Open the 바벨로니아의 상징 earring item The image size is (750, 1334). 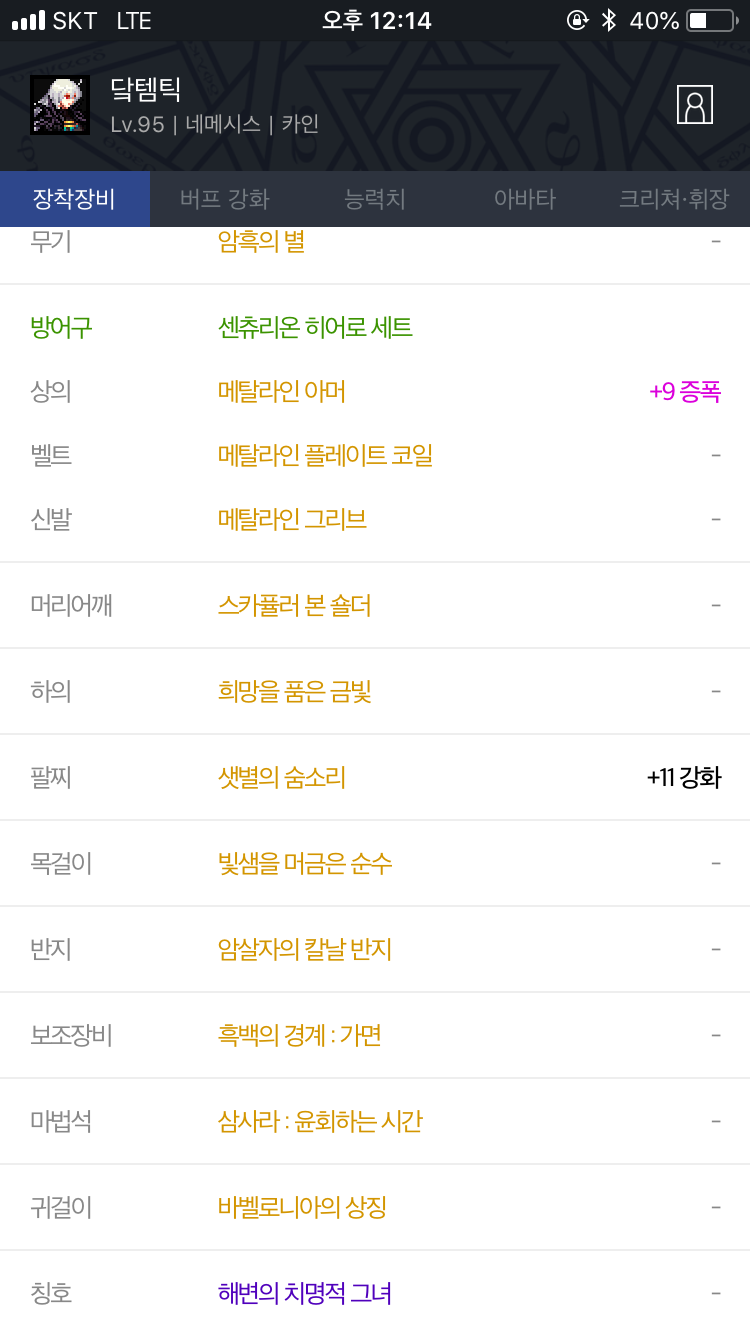pyautogui.click(x=302, y=1207)
